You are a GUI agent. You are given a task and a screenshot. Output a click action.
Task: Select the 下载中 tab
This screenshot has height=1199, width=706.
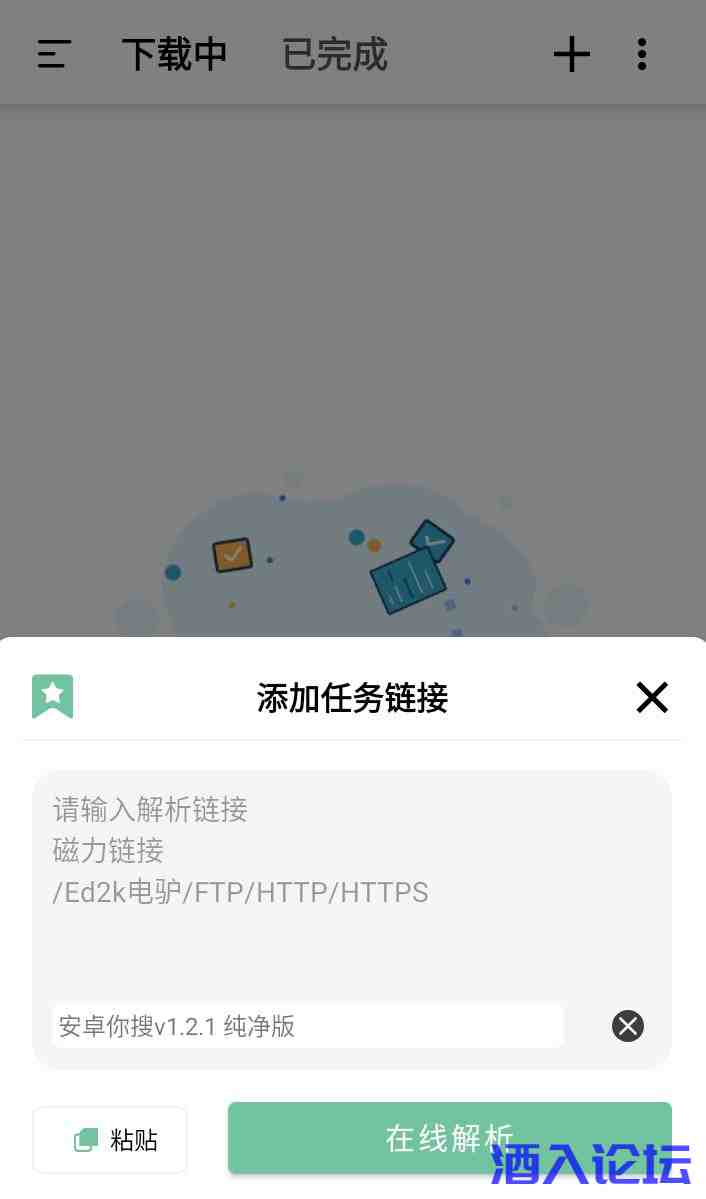[175, 54]
